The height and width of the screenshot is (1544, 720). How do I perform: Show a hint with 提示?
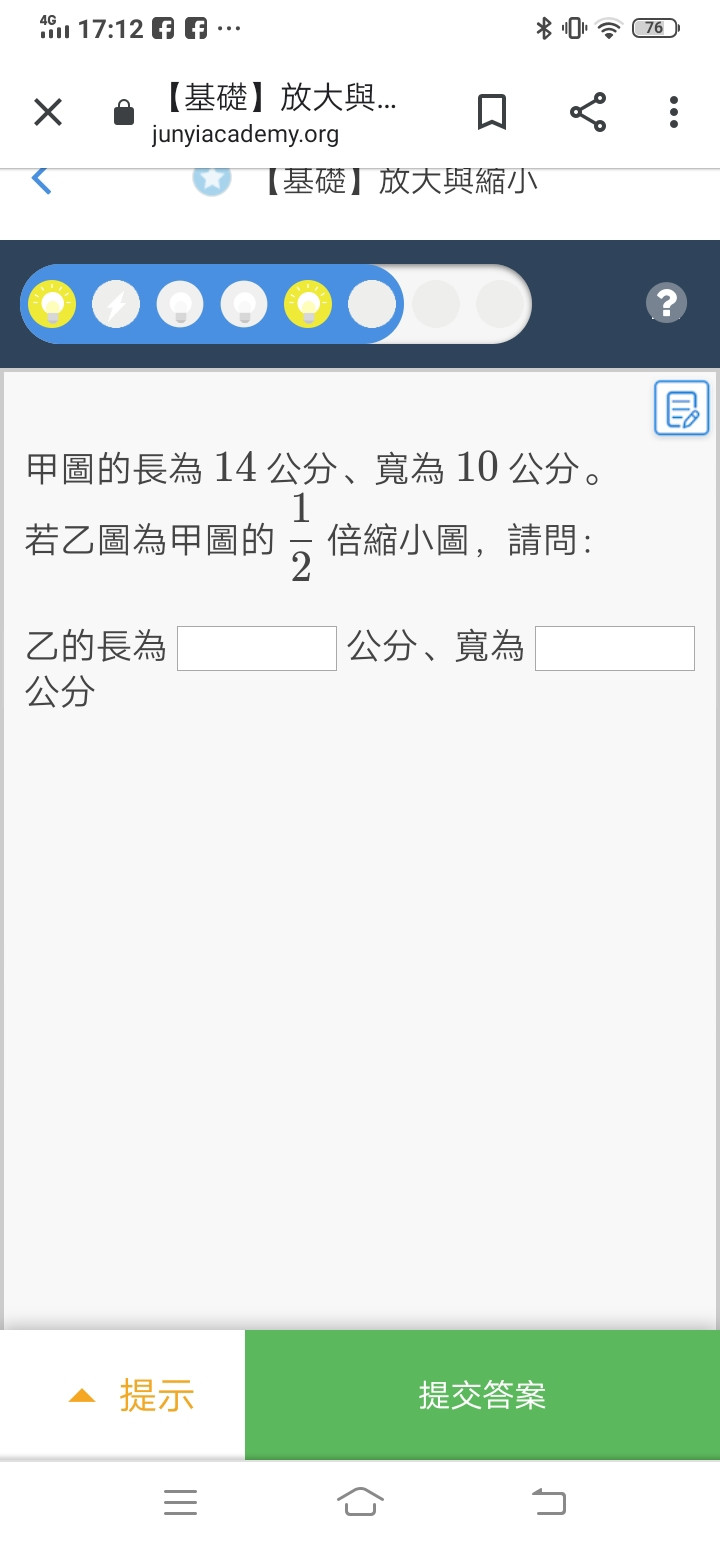(131, 1395)
